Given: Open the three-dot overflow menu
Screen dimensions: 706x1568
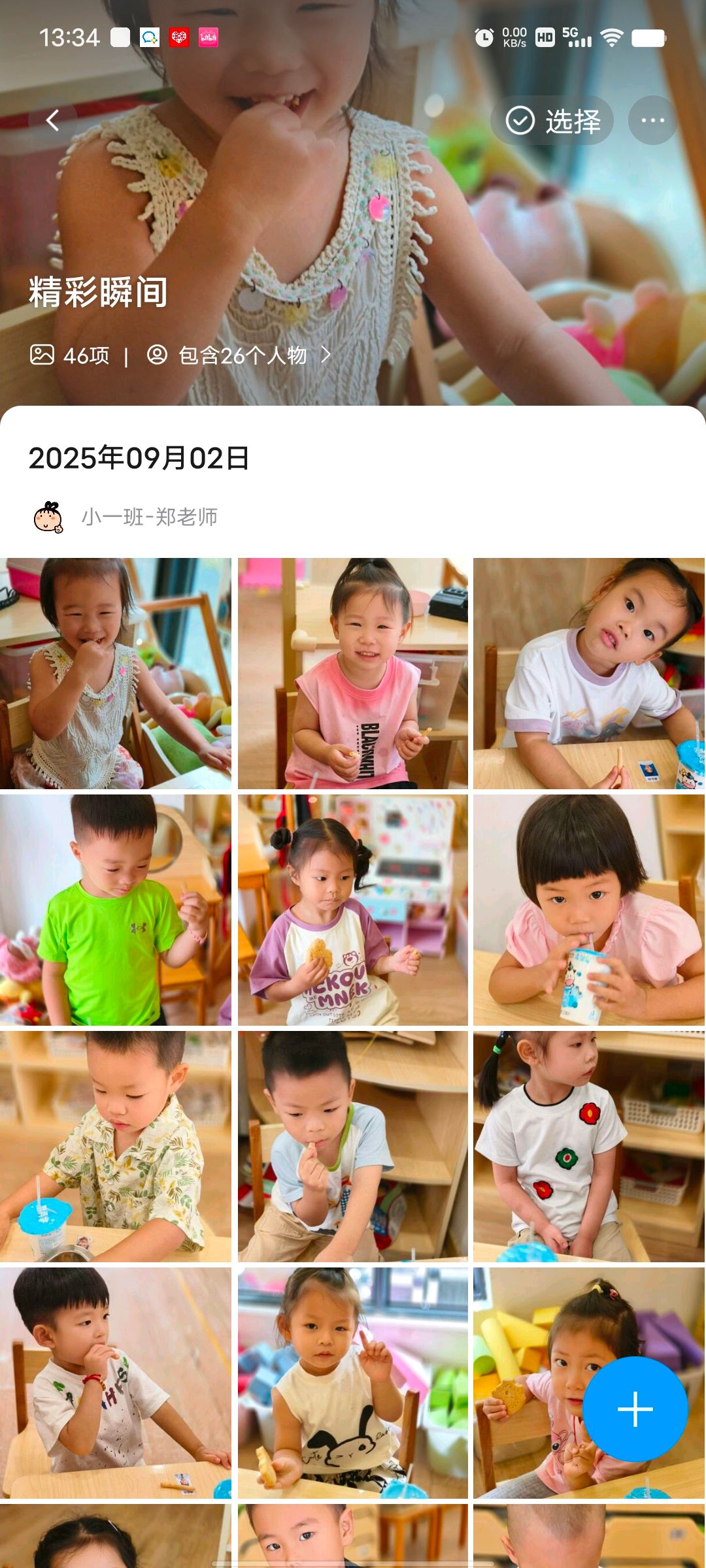Looking at the screenshot, I should [x=652, y=120].
